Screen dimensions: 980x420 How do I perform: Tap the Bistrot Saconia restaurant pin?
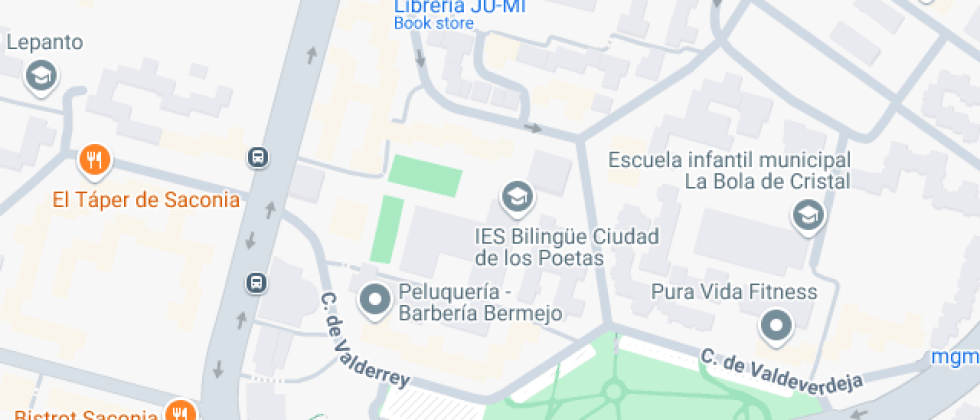click(x=180, y=411)
